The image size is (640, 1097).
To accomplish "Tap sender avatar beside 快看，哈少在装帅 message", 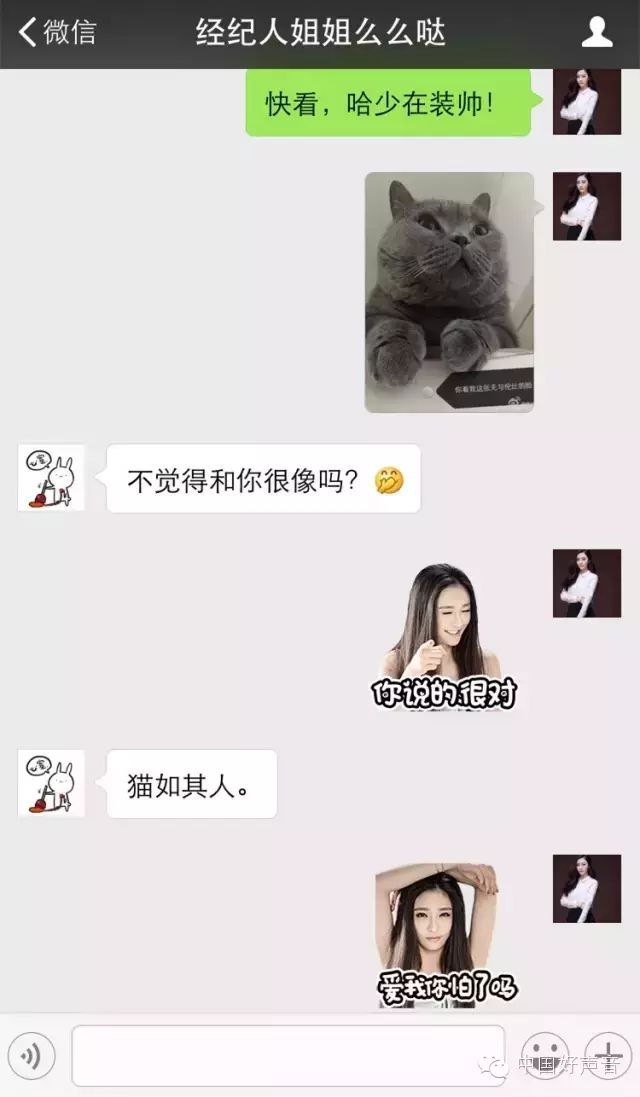I will (x=587, y=101).
